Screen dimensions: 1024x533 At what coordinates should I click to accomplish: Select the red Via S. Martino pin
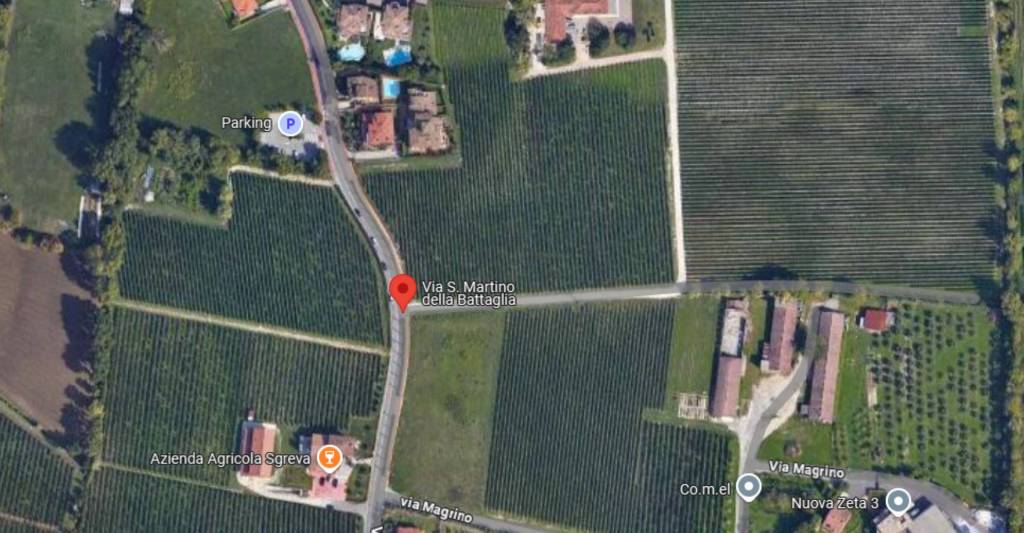point(402,290)
